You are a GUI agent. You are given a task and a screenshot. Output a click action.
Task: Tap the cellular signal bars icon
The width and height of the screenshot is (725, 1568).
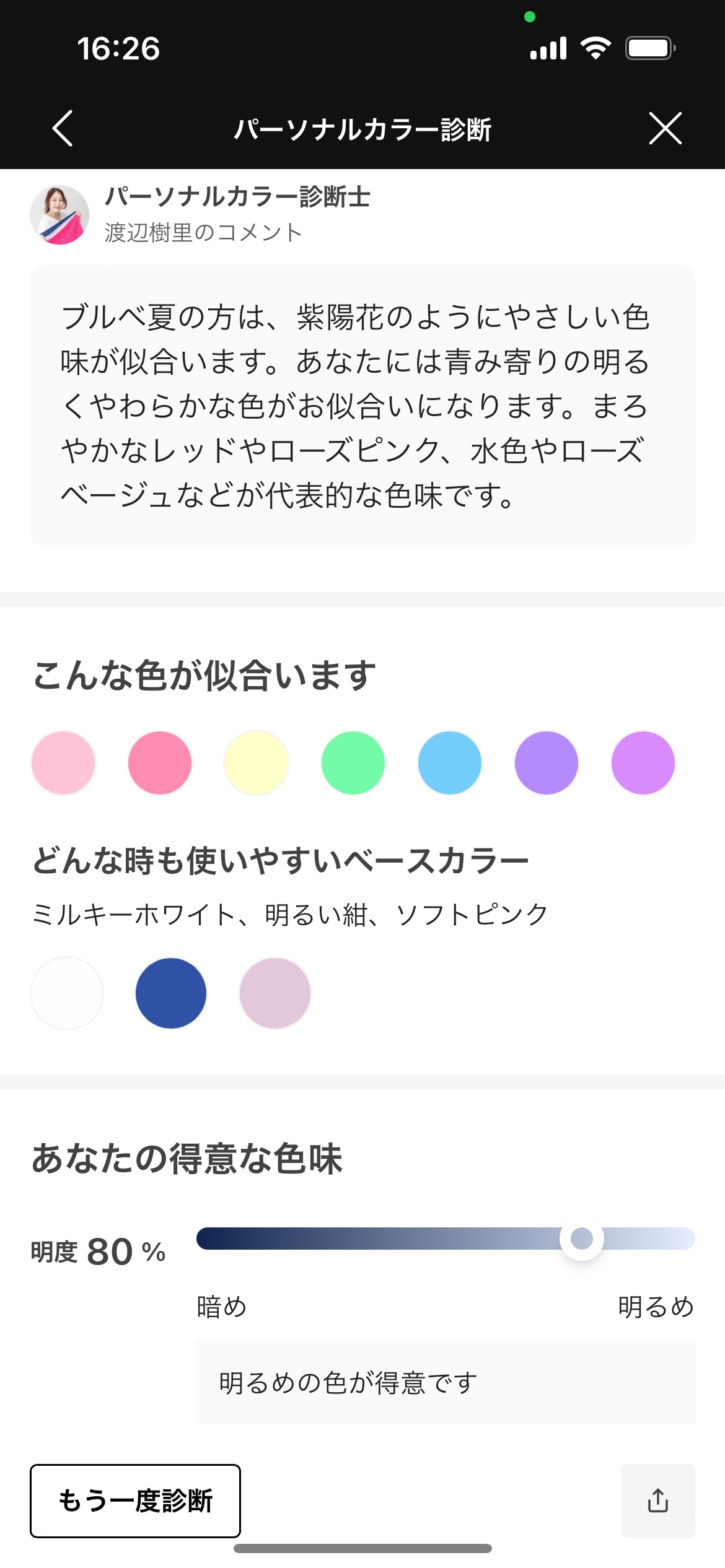pos(550,47)
